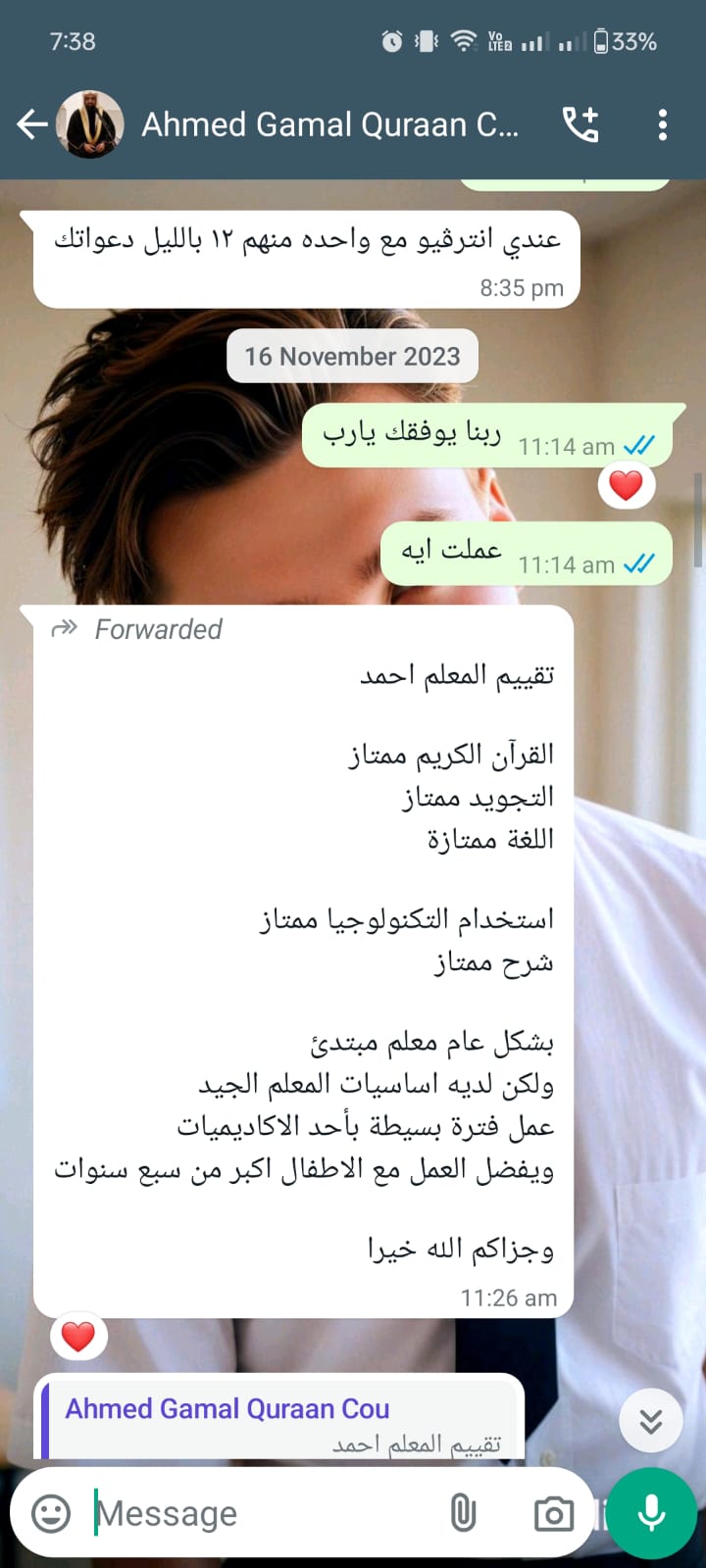This screenshot has height=1568, width=706.
Task: Open the emoji picker
Action: pyautogui.click(x=51, y=1514)
